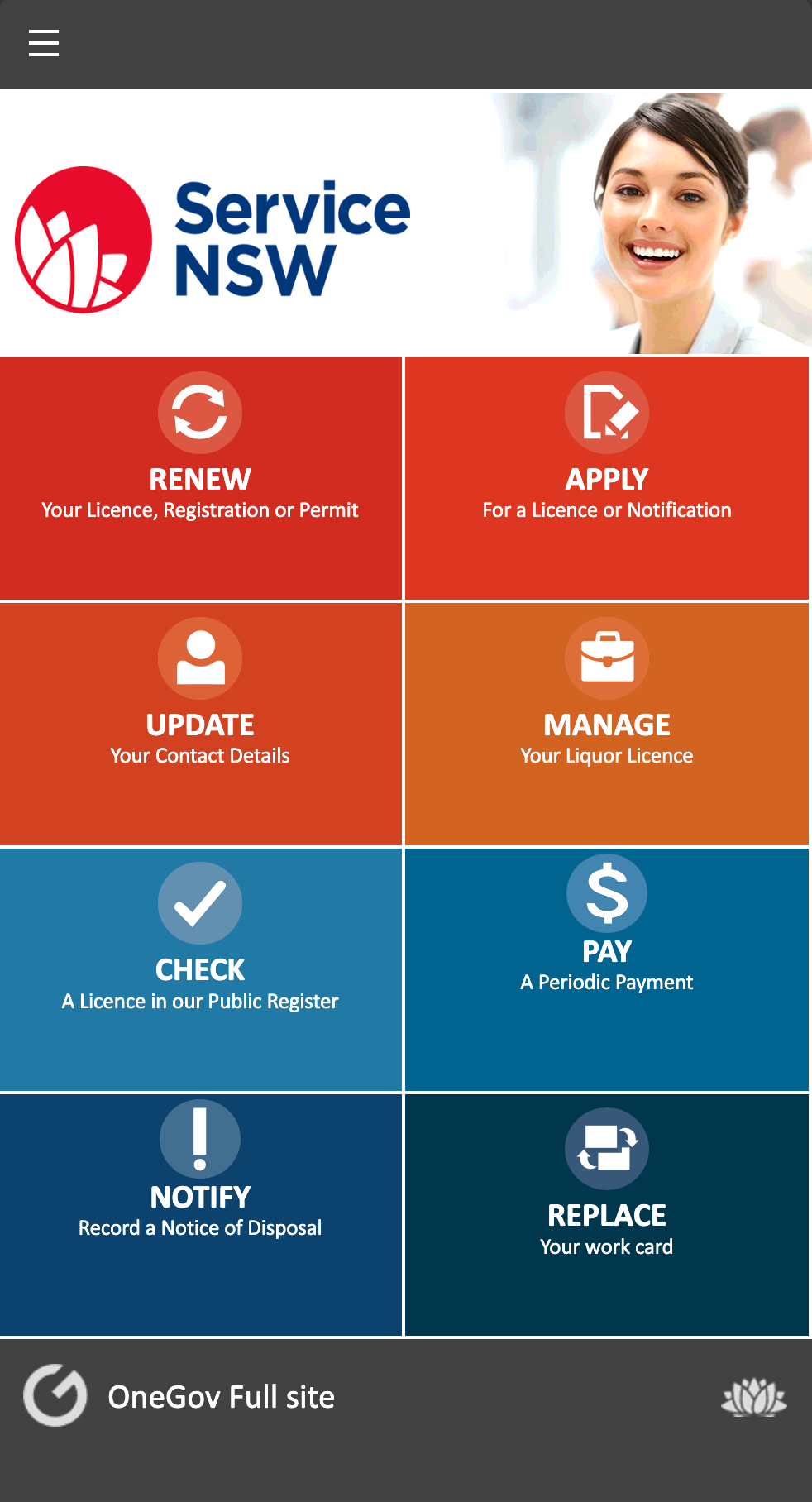Check a Licence in the Public Register

click(200, 969)
